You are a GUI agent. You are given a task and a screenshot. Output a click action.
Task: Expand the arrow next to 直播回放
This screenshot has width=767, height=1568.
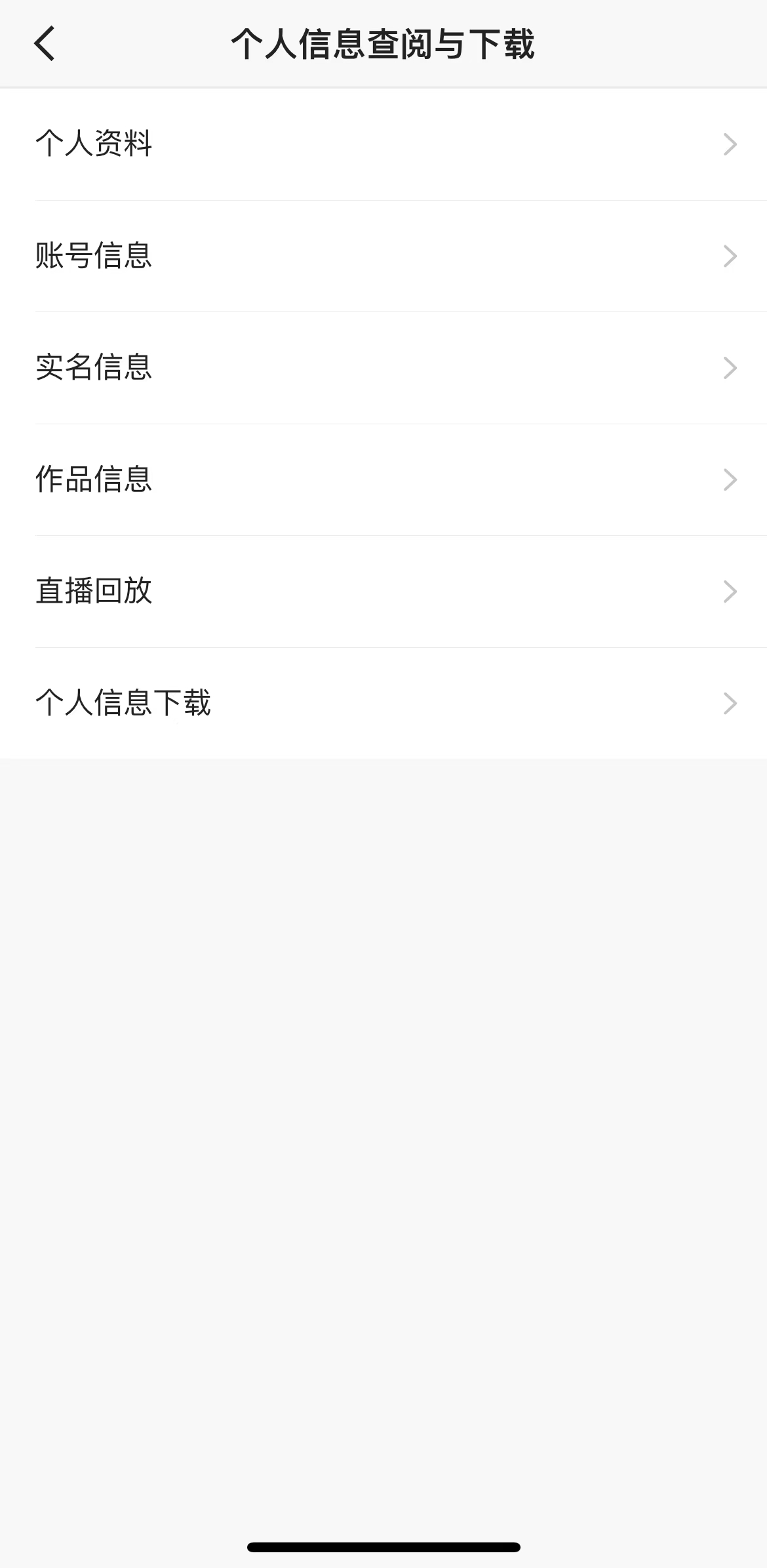coord(730,592)
